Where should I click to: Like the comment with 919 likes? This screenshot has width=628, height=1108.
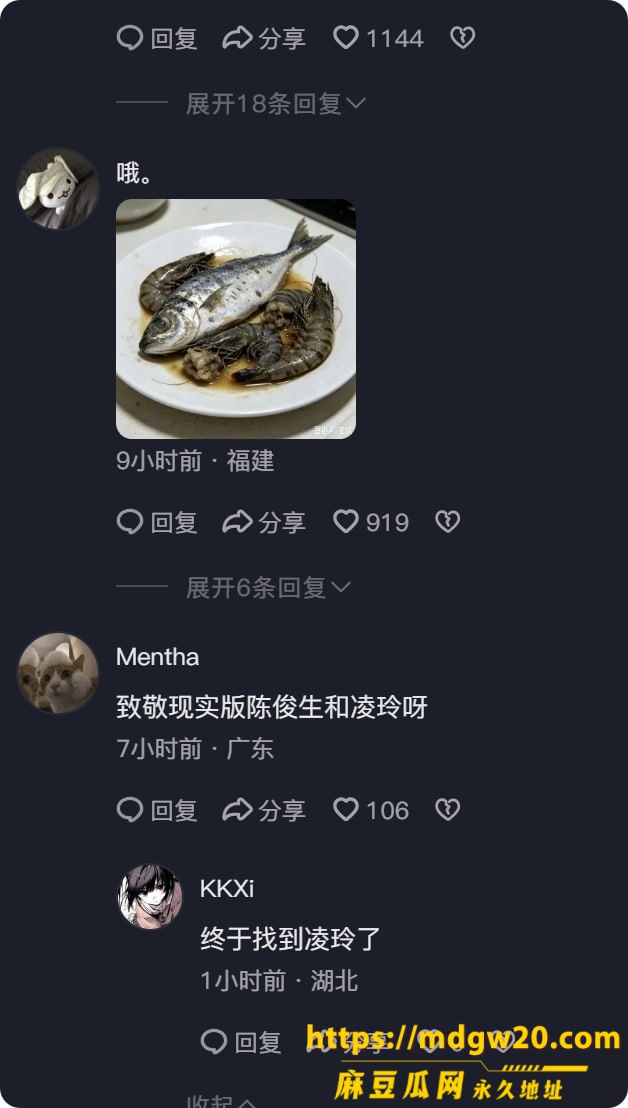[x=371, y=522]
